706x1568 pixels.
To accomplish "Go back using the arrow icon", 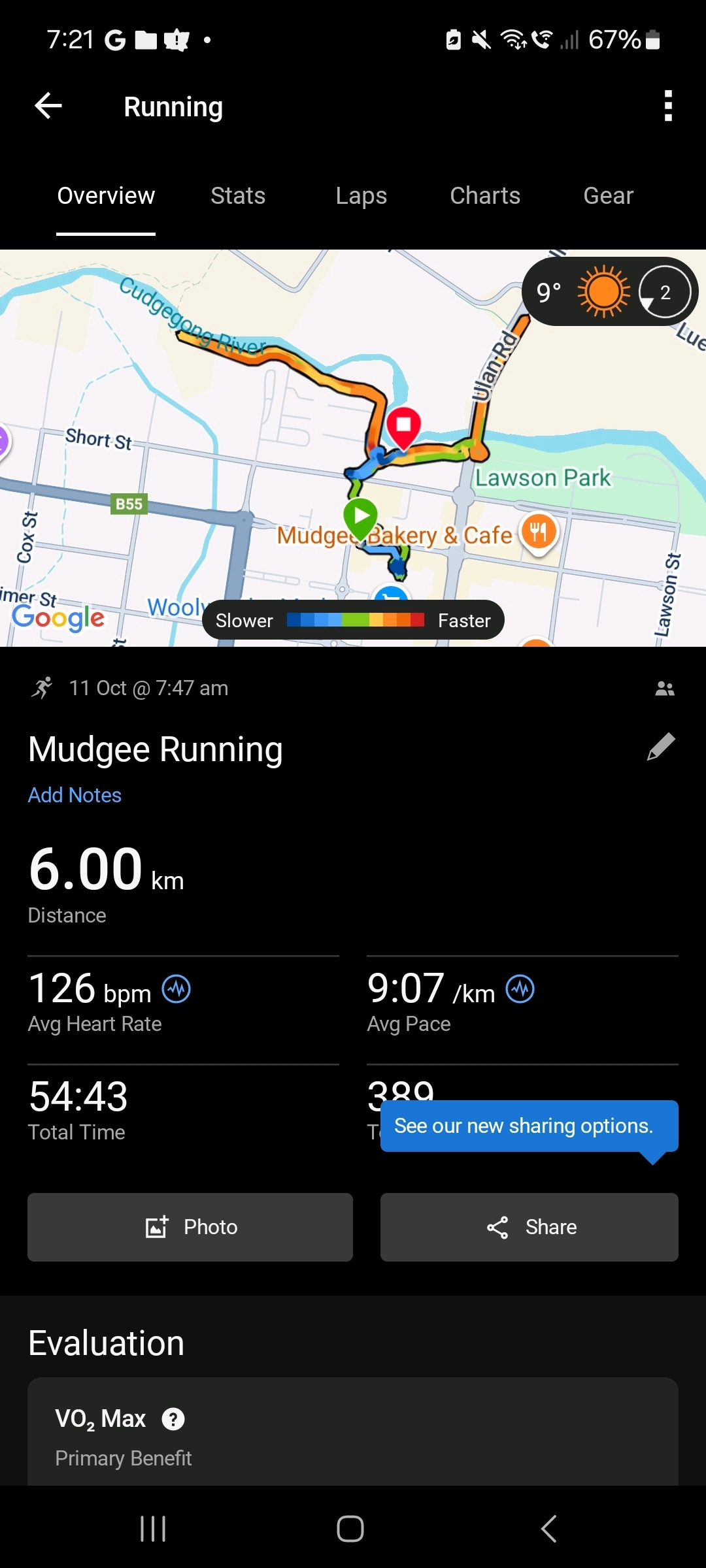I will 48,106.
